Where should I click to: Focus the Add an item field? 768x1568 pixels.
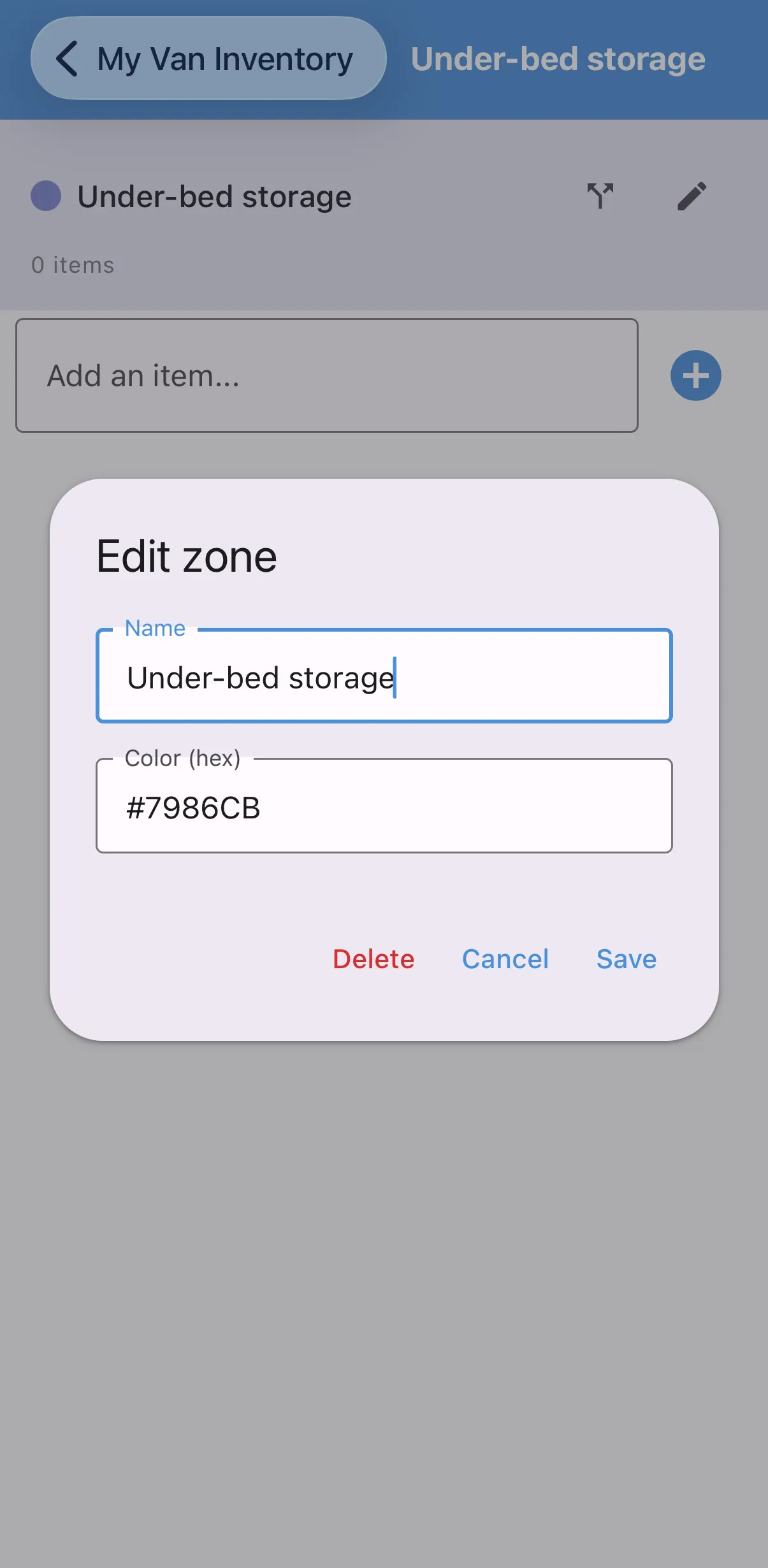[x=326, y=375]
